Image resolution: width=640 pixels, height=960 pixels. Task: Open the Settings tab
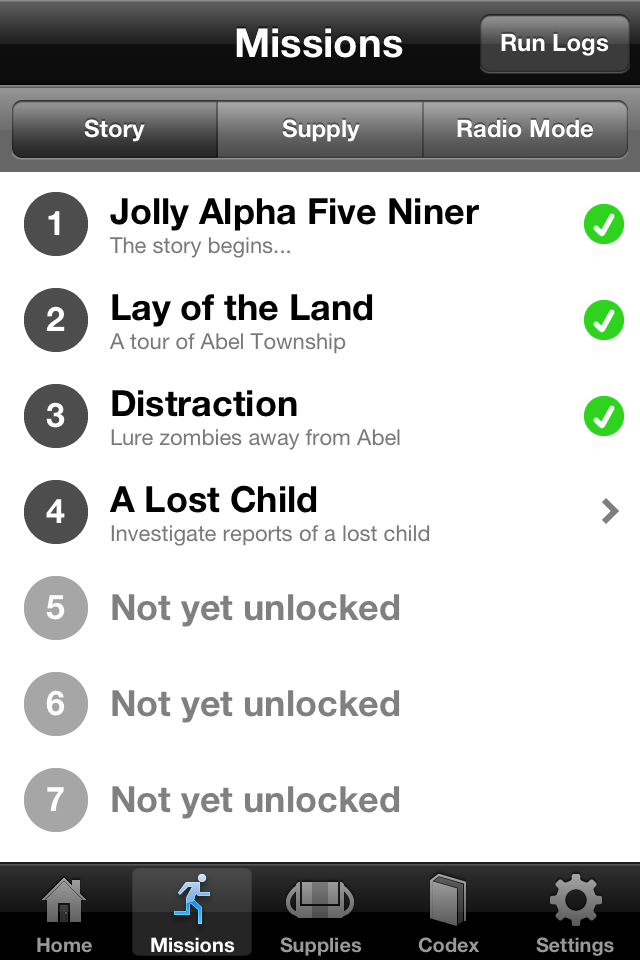(x=575, y=914)
